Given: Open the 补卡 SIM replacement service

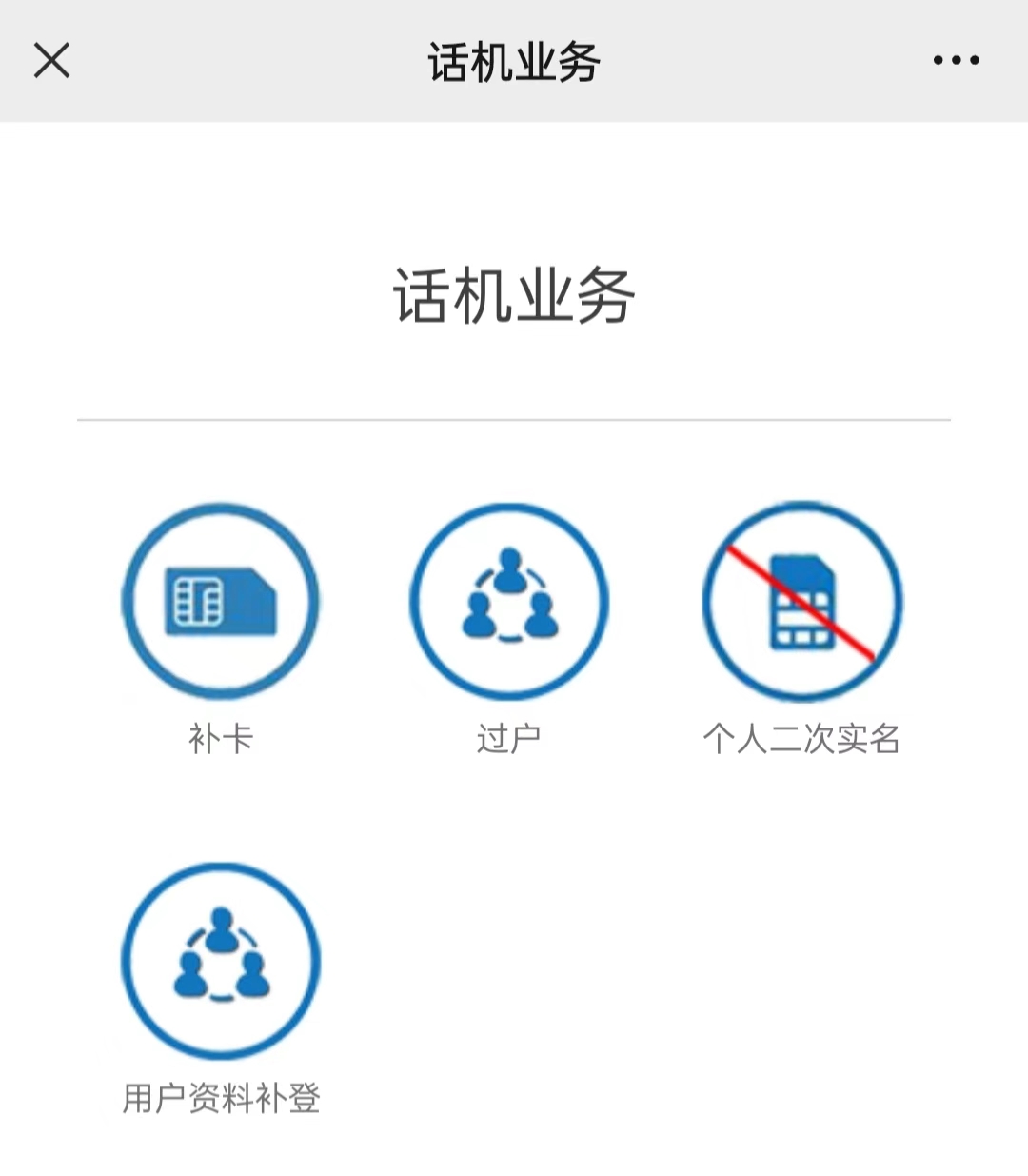Looking at the screenshot, I should pyautogui.click(x=221, y=602).
